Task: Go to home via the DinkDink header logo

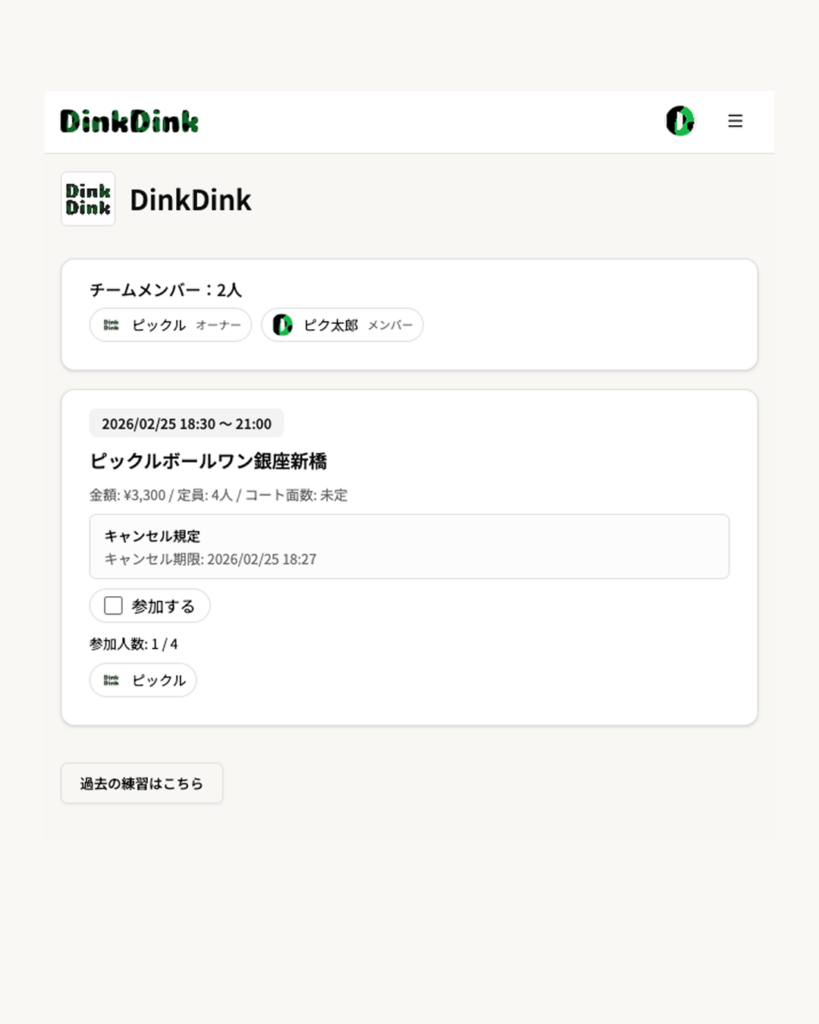Action: coord(129,121)
